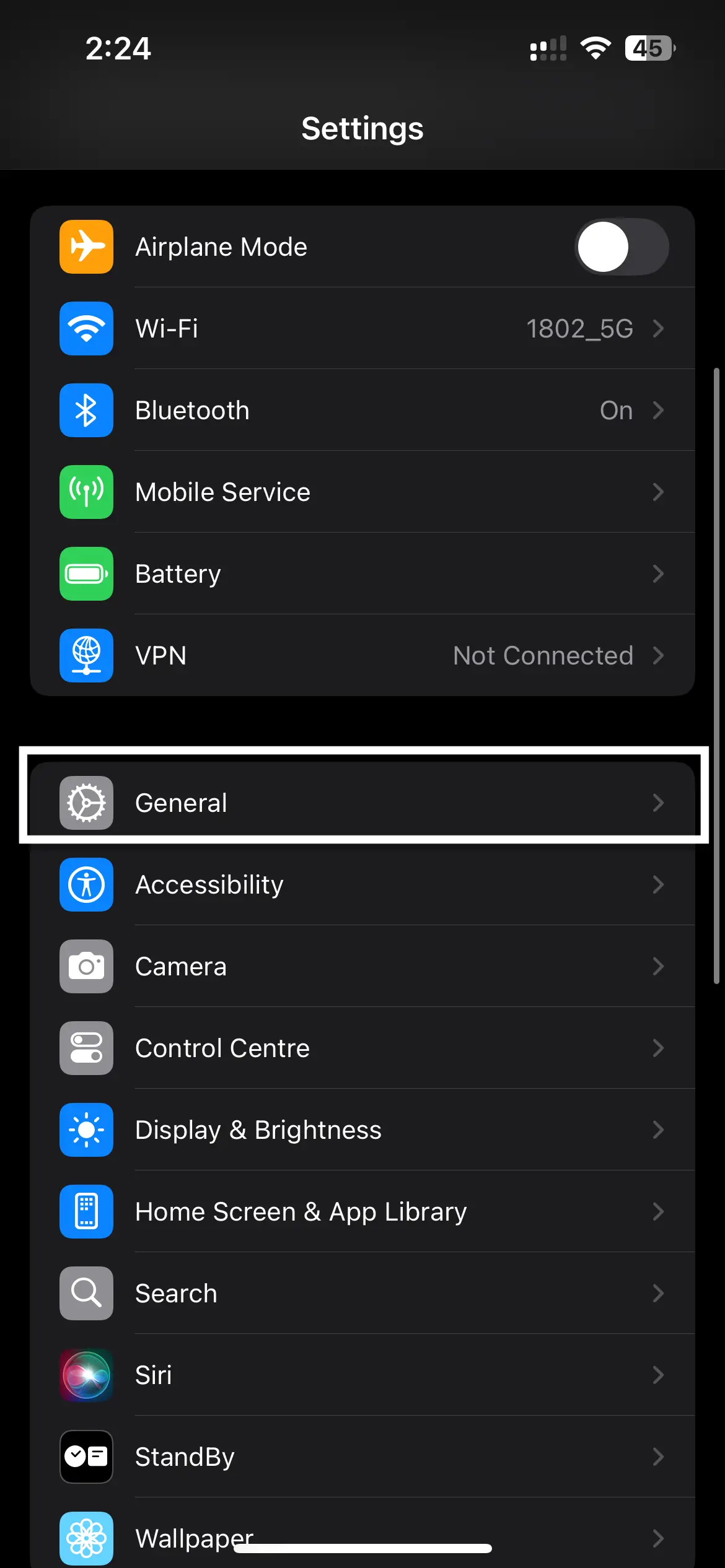This screenshot has width=725, height=1568.
Task: Go to Siri settings
Action: (x=362, y=1375)
